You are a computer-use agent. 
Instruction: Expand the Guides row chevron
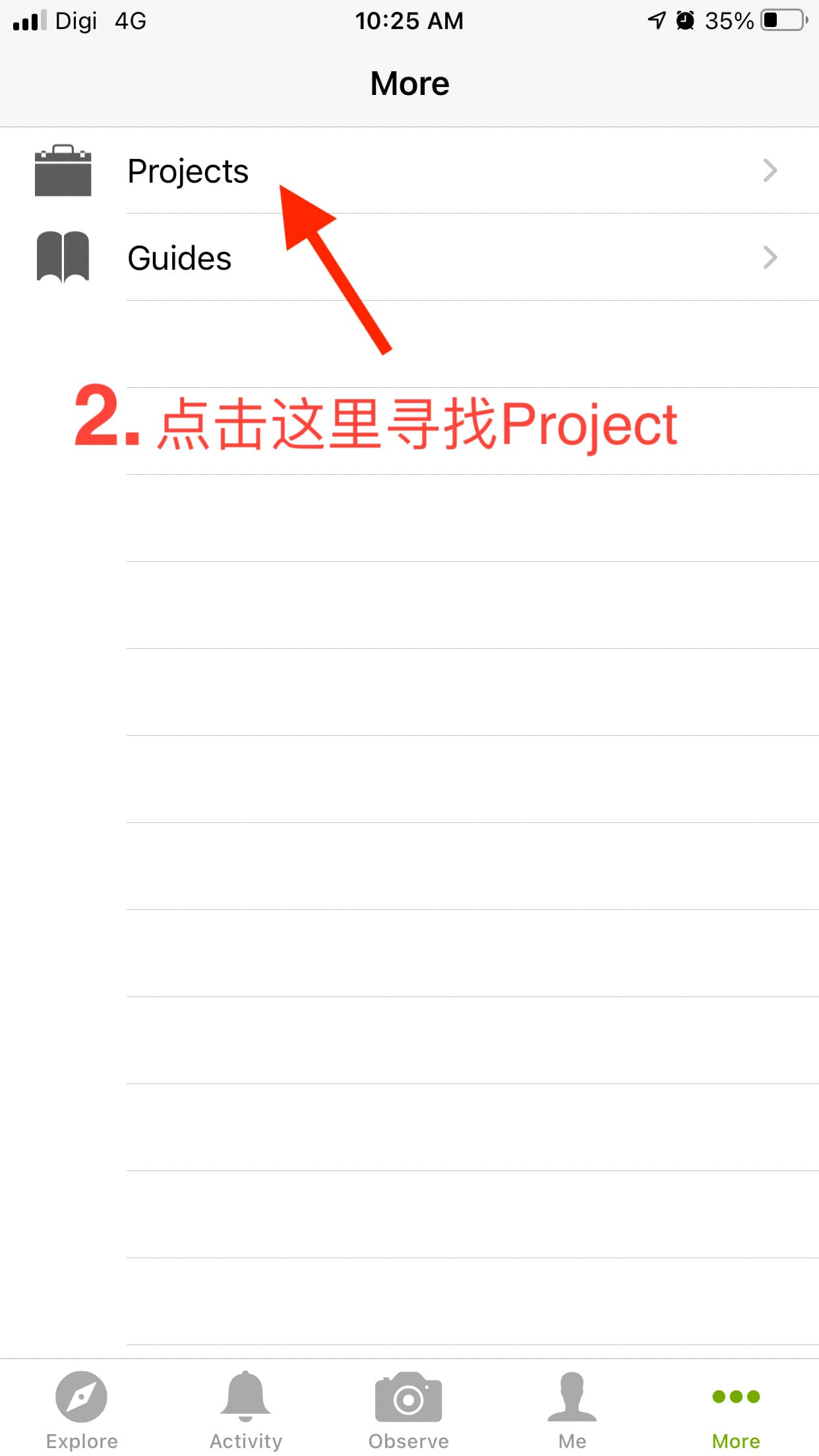(x=770, y=257)
